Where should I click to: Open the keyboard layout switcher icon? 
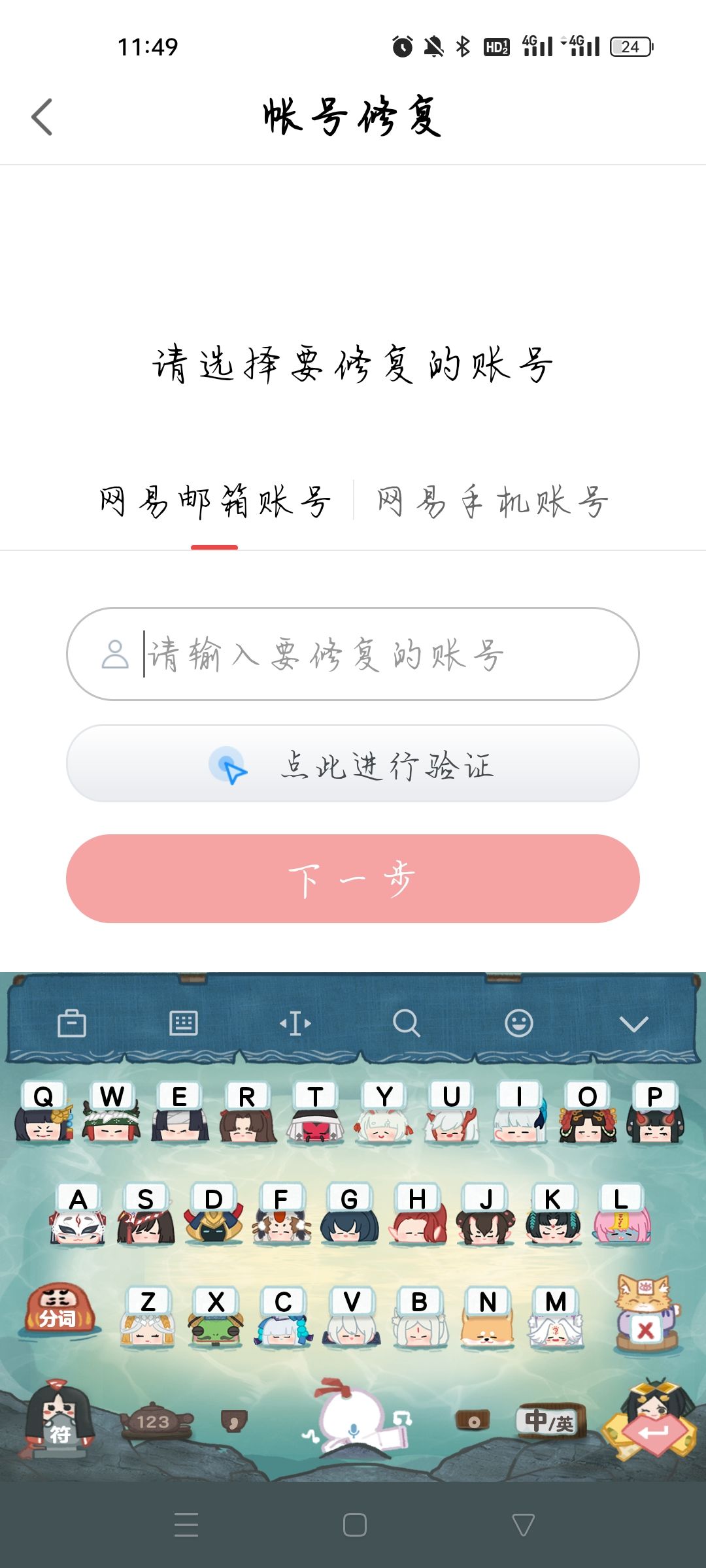(184, 1024)
